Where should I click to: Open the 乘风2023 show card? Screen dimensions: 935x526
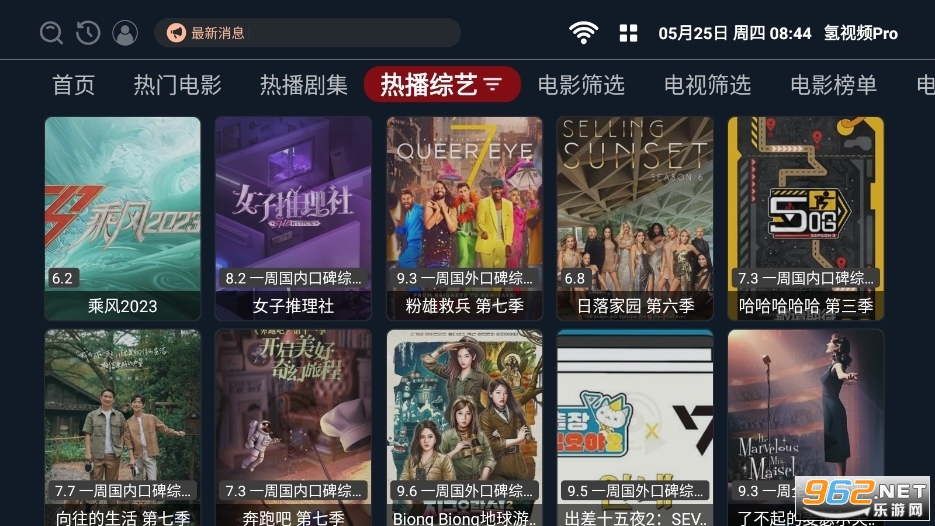point(122,218)
